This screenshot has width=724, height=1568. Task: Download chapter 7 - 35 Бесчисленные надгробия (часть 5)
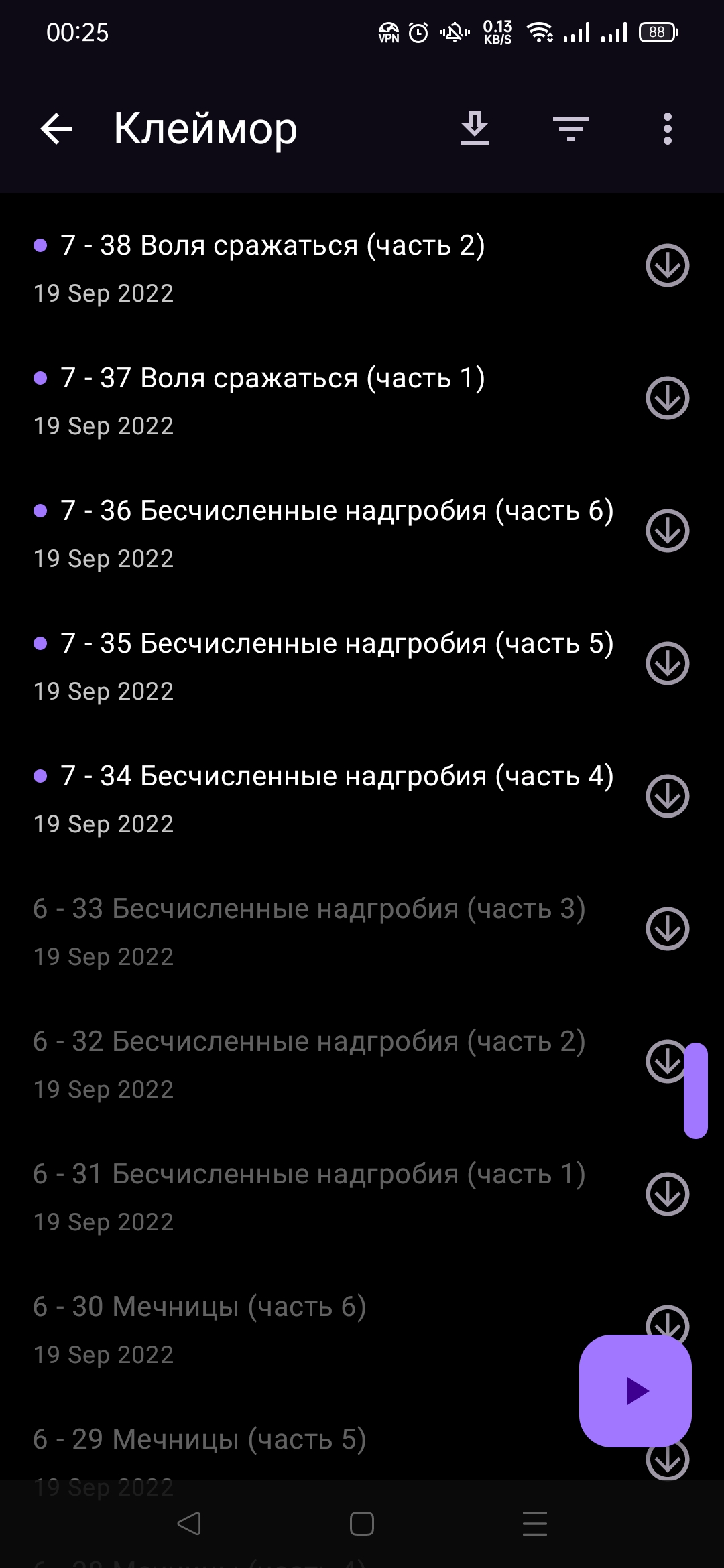click(668, 664)
